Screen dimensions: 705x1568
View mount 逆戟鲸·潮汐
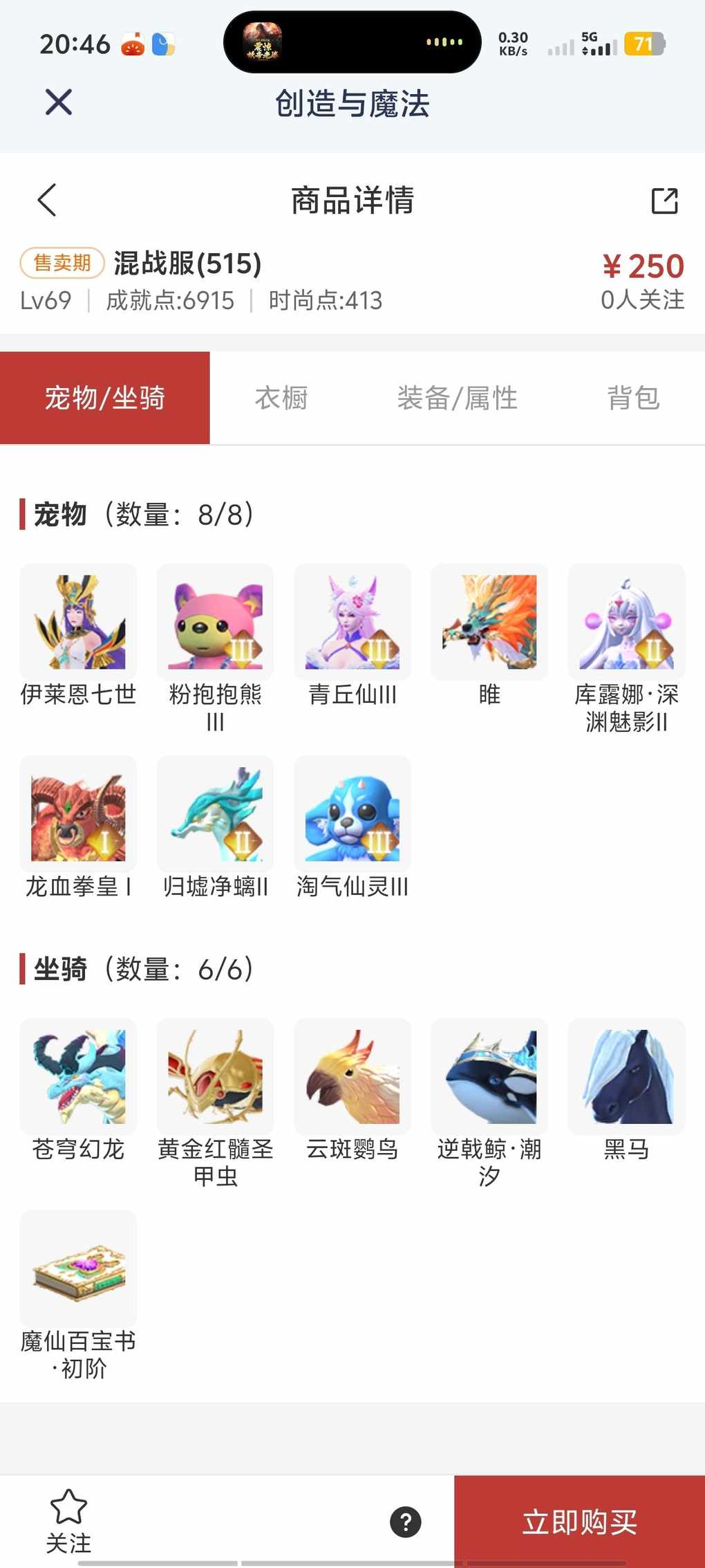point(489,1077)
